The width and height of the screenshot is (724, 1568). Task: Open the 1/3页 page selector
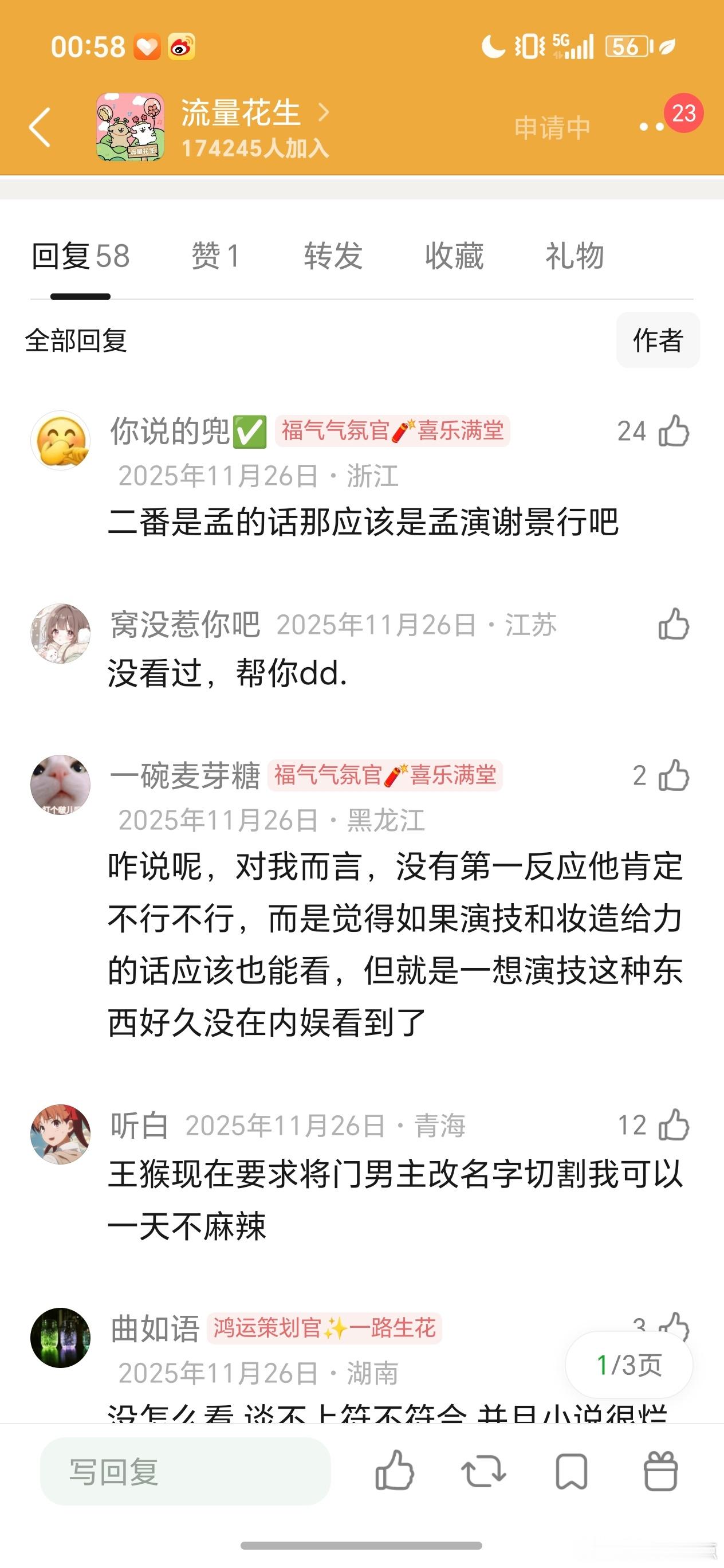pos(628,1365)
